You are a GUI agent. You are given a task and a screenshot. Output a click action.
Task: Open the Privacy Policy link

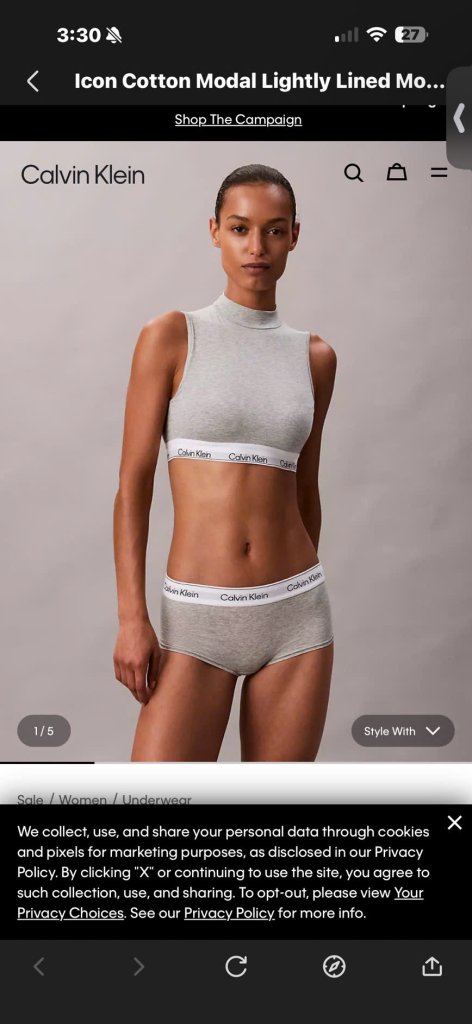(229, 913)
